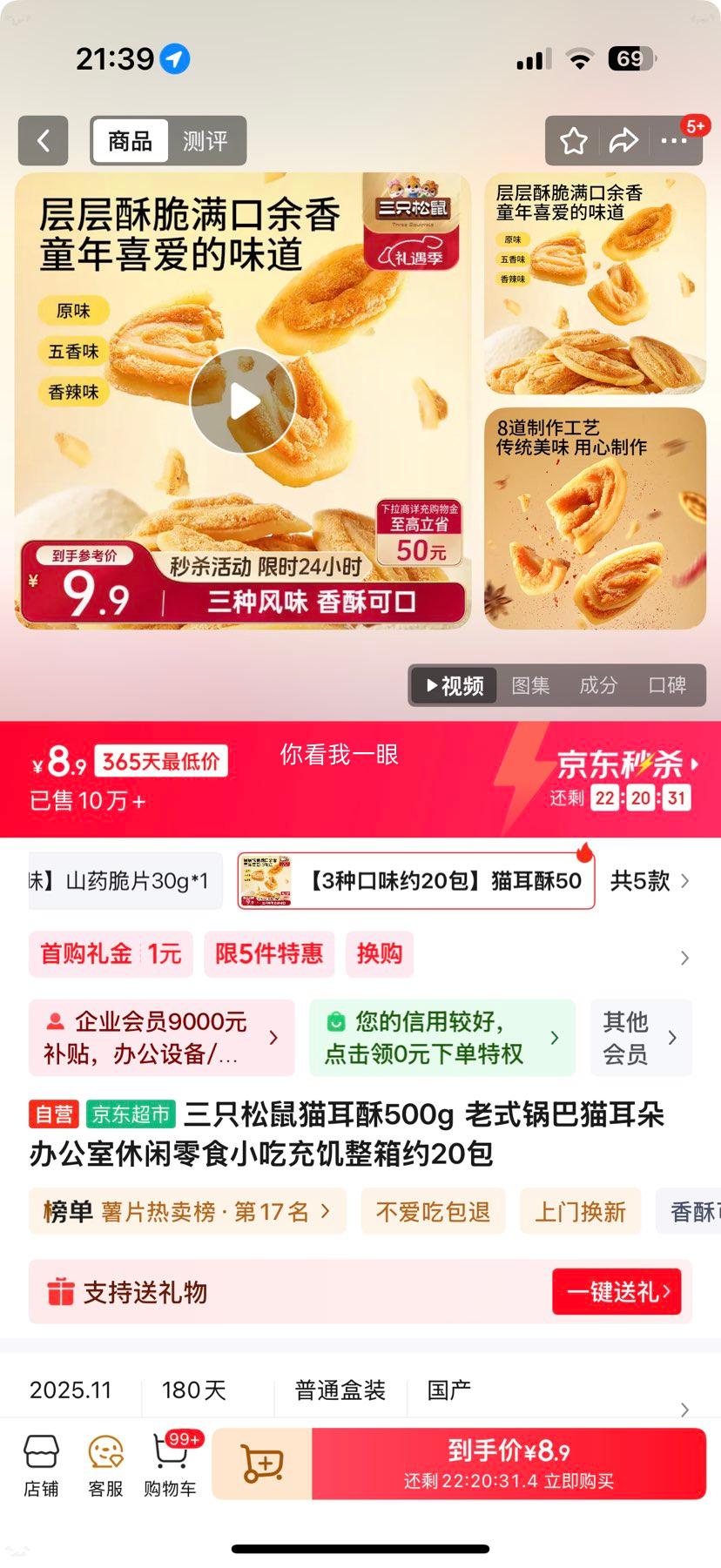Viewport: 721px width, 1568px height.
Task: Expand the 其他会员 membership panel
Action: click(641, 1037)
